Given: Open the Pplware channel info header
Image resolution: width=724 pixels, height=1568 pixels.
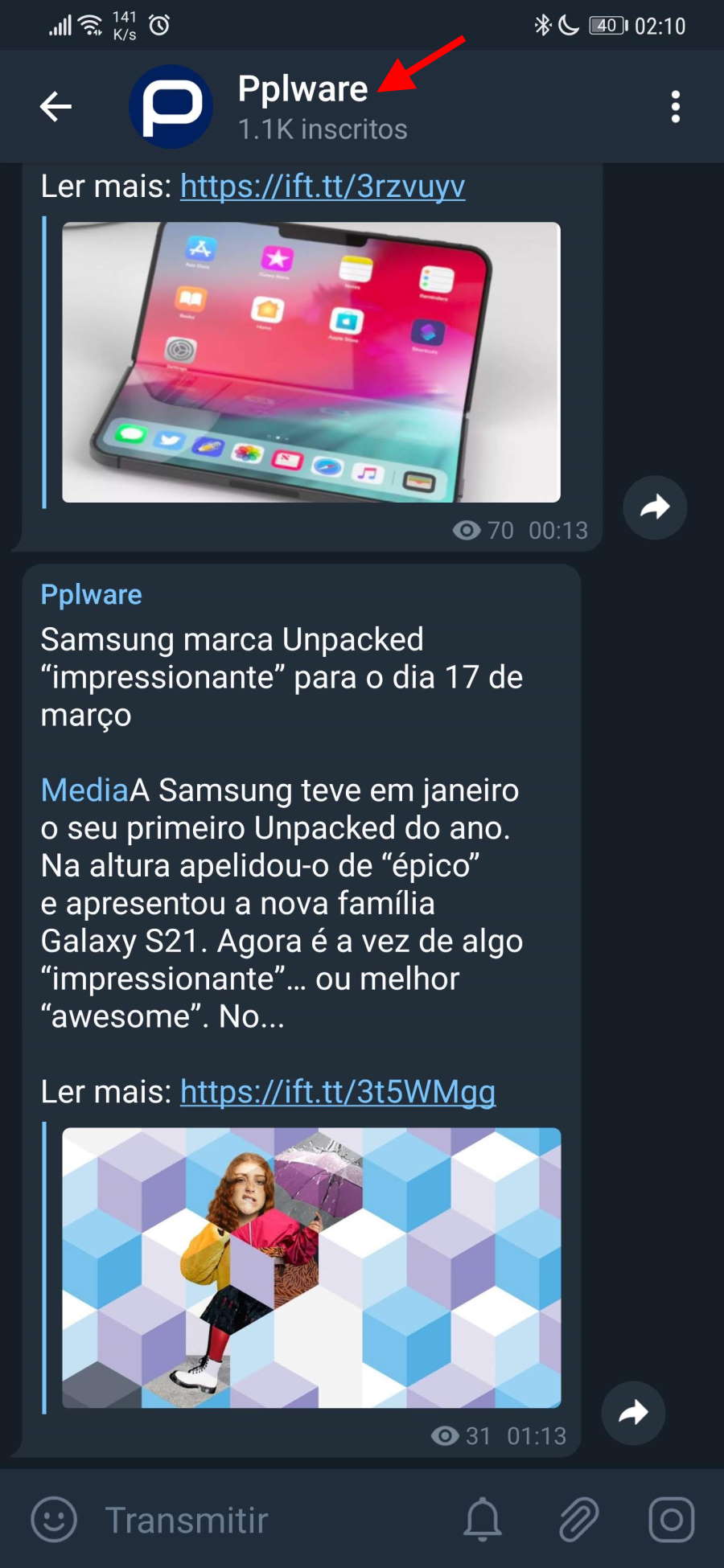Looking at the screenshot, I should (x=322, y=106).
